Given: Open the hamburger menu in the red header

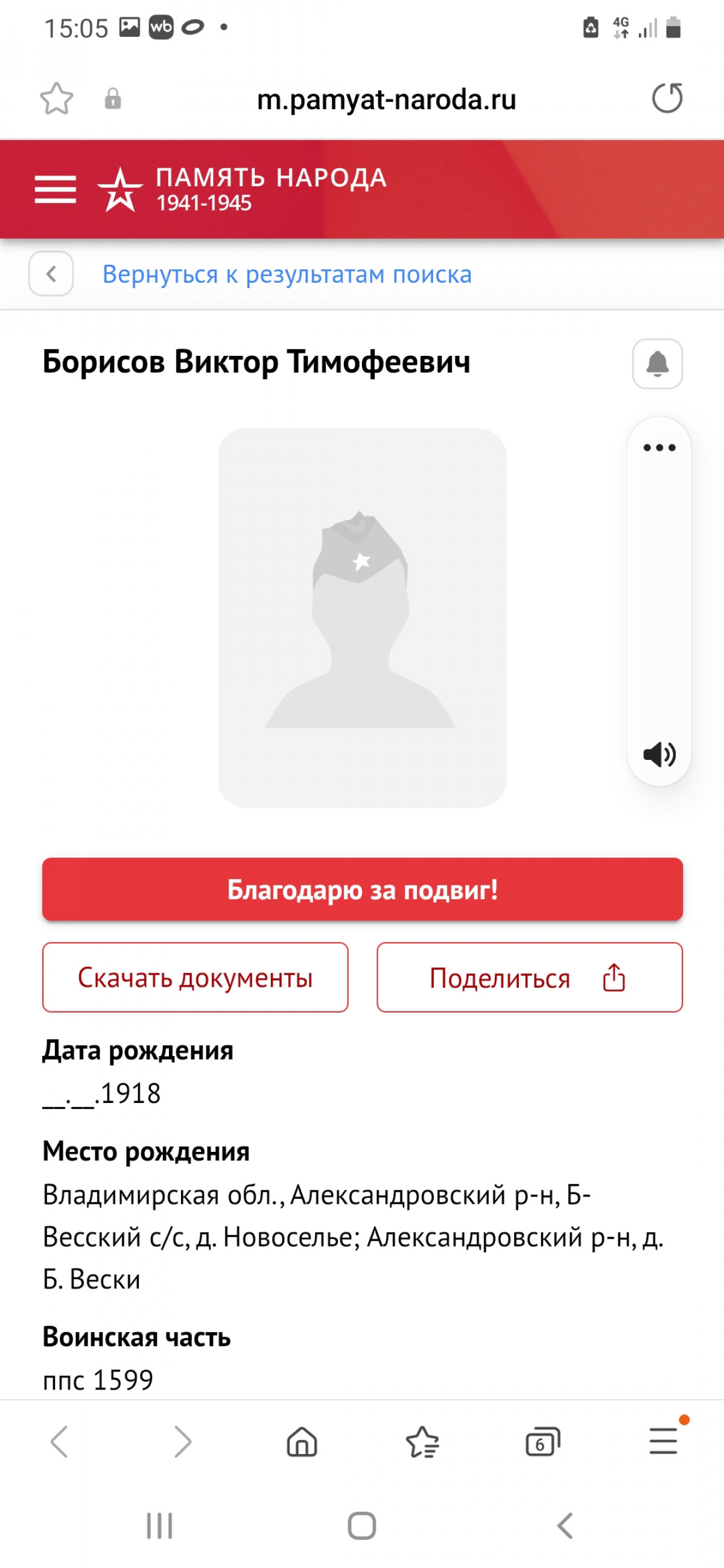Looking at the screenshot, I should point(56,189).
